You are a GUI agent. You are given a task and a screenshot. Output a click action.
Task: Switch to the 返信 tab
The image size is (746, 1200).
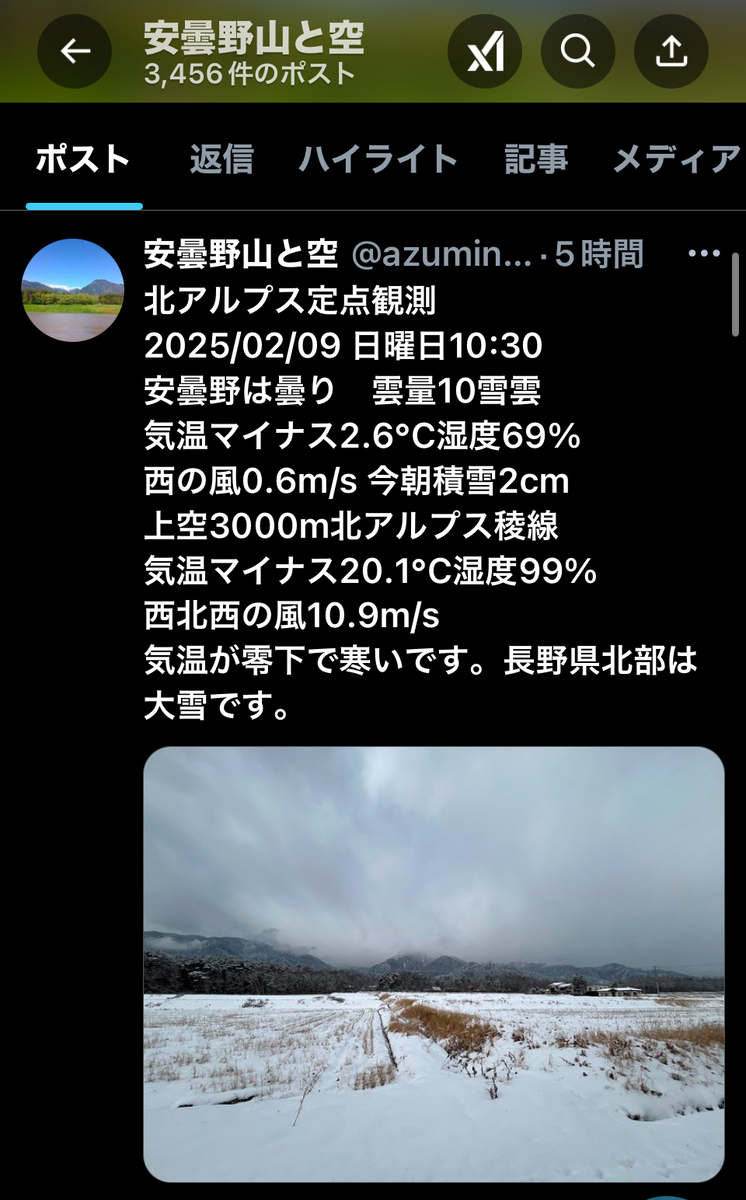[x=222, y=159]
